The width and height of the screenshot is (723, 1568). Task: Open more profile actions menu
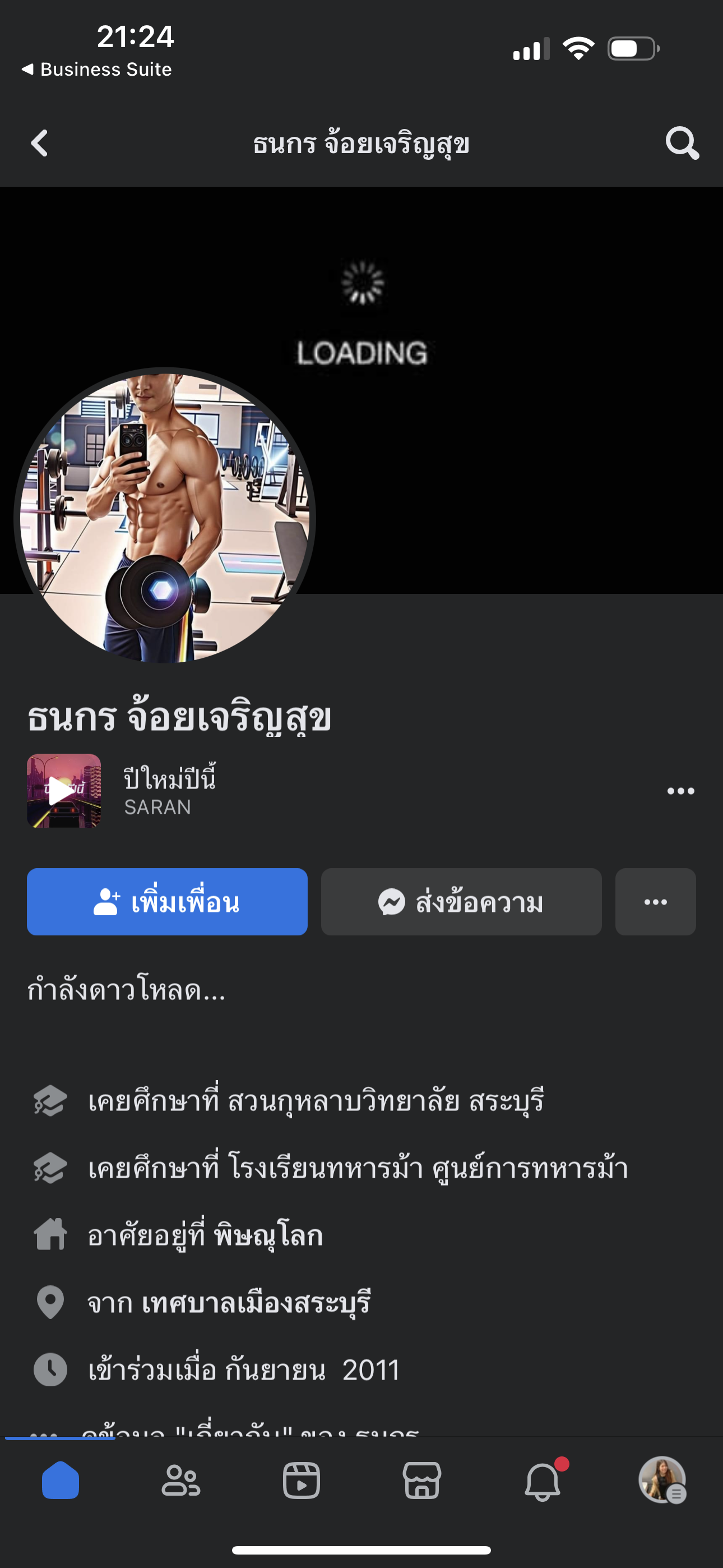coord(655,901)
